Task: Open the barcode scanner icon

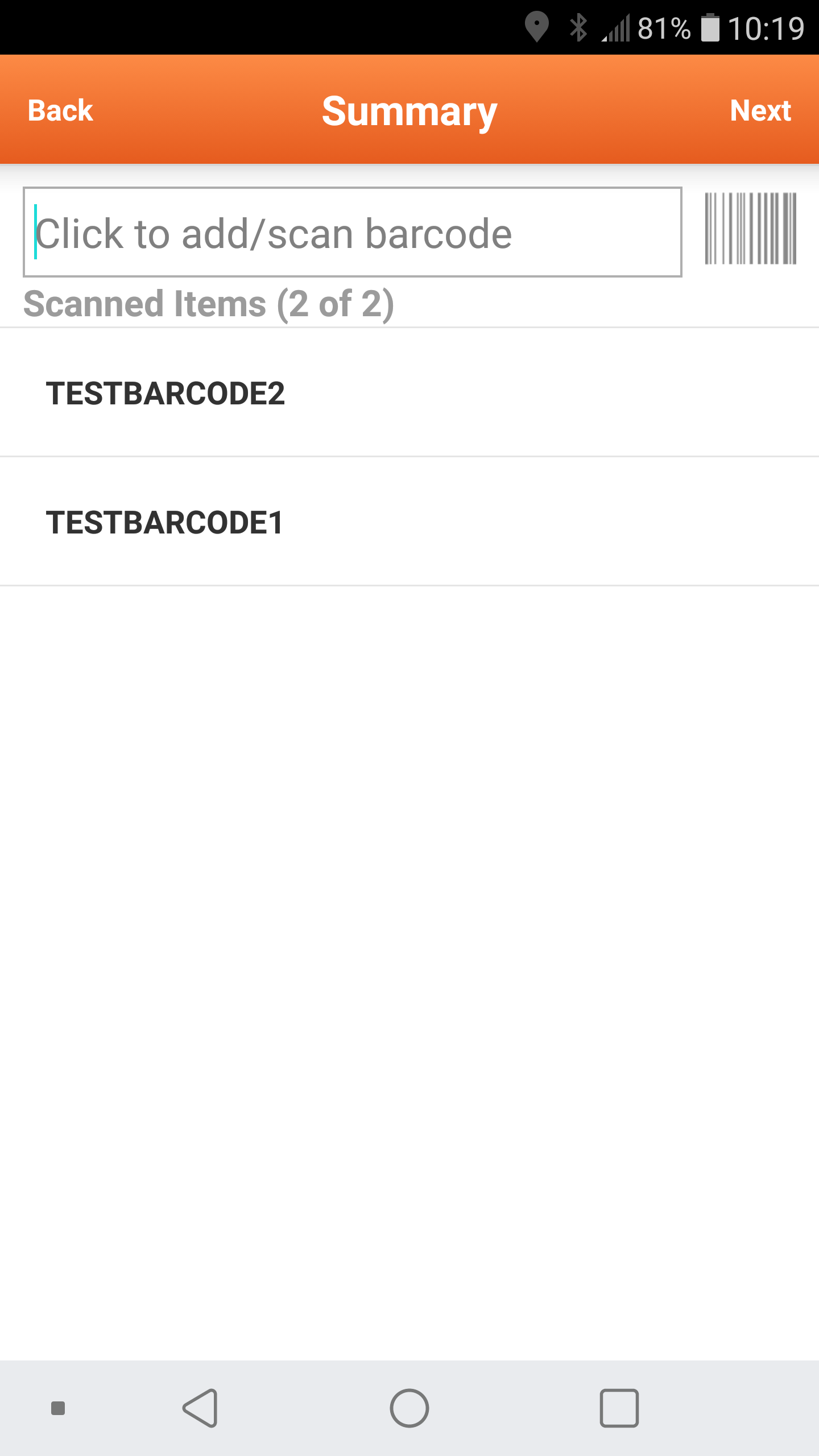Action: pos(750,229)
